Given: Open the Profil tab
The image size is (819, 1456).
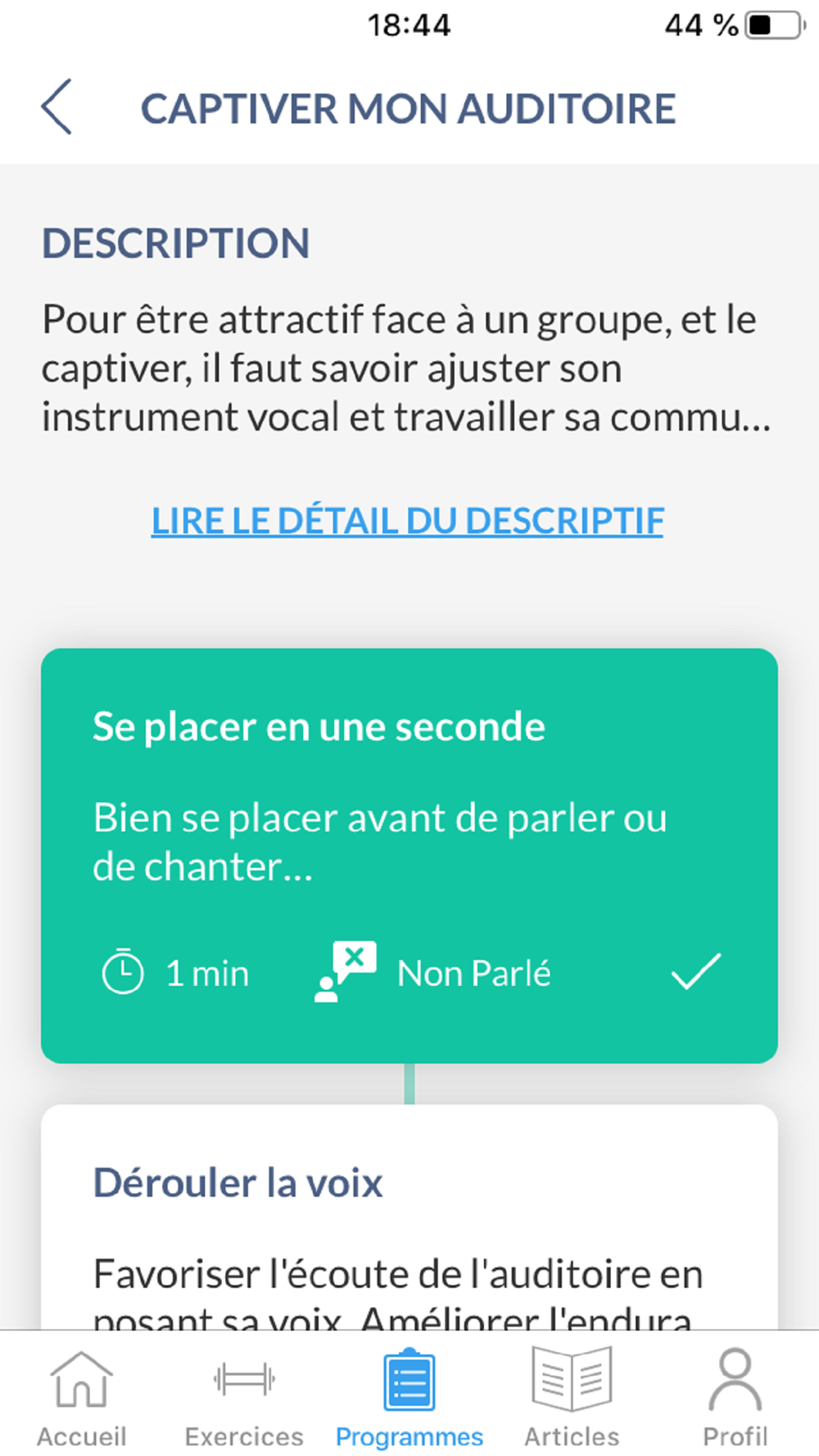Looking at the screenshot, I should [735, 1399].
